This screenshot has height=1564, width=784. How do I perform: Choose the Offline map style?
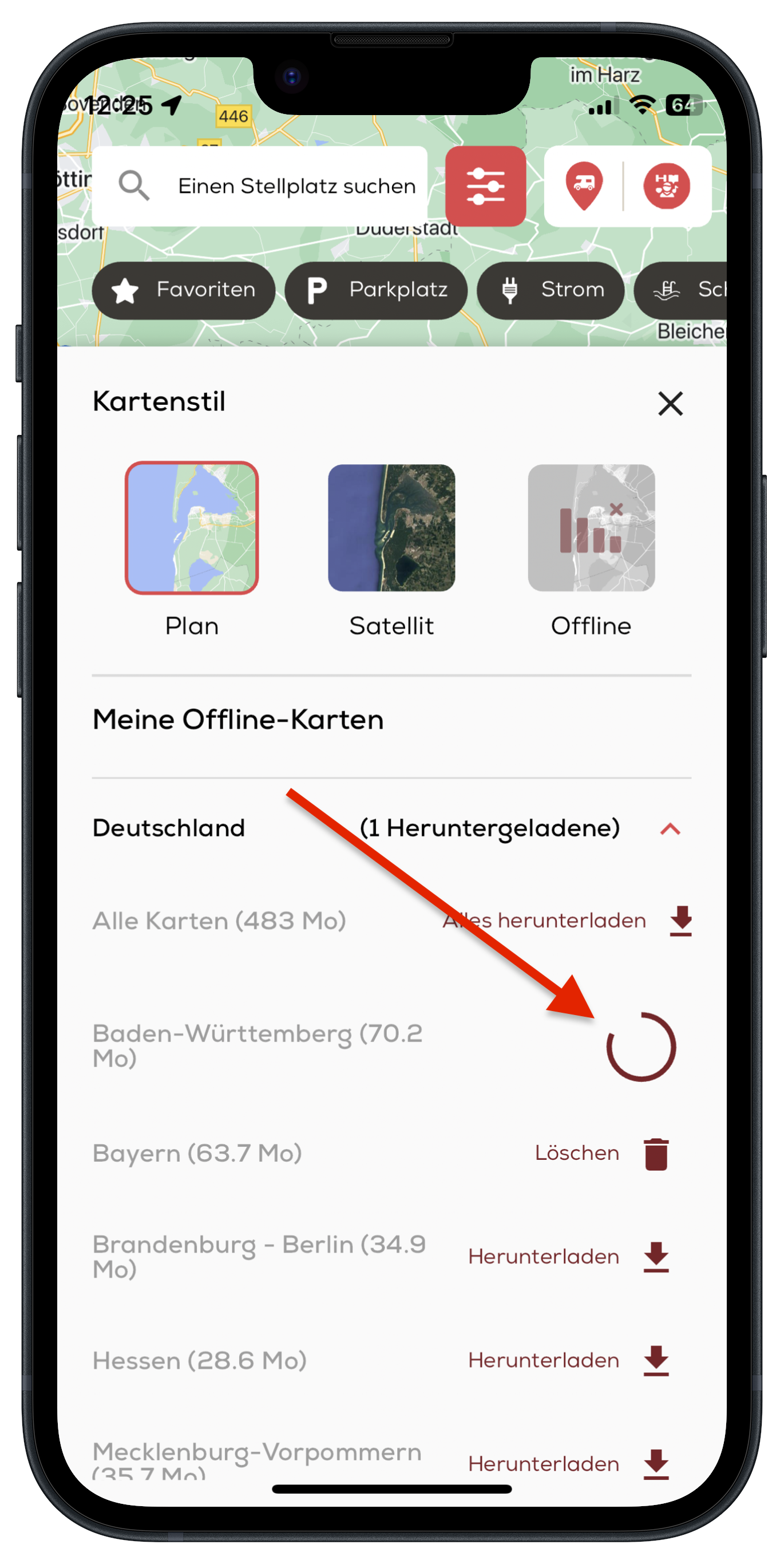(x=591, y=528)
